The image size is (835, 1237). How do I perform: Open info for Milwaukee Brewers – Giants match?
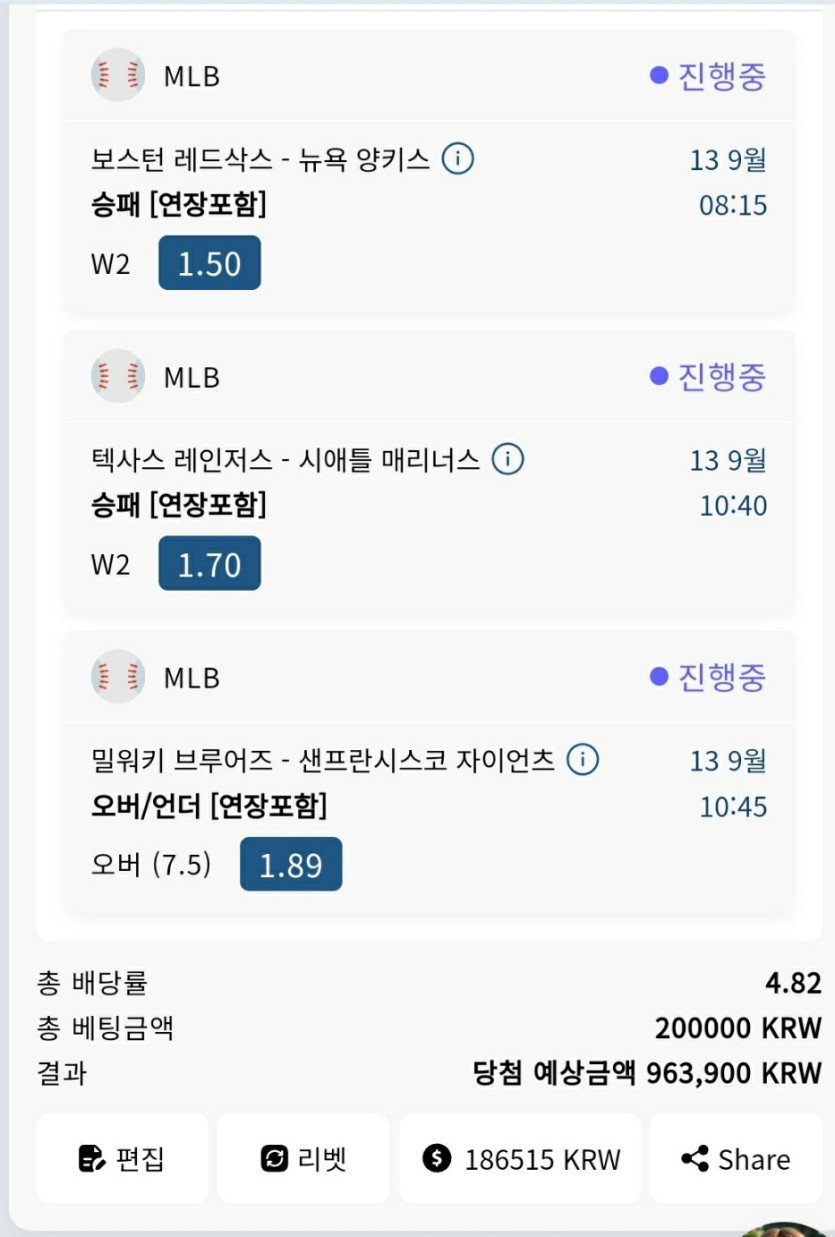(x=583, y=760)
